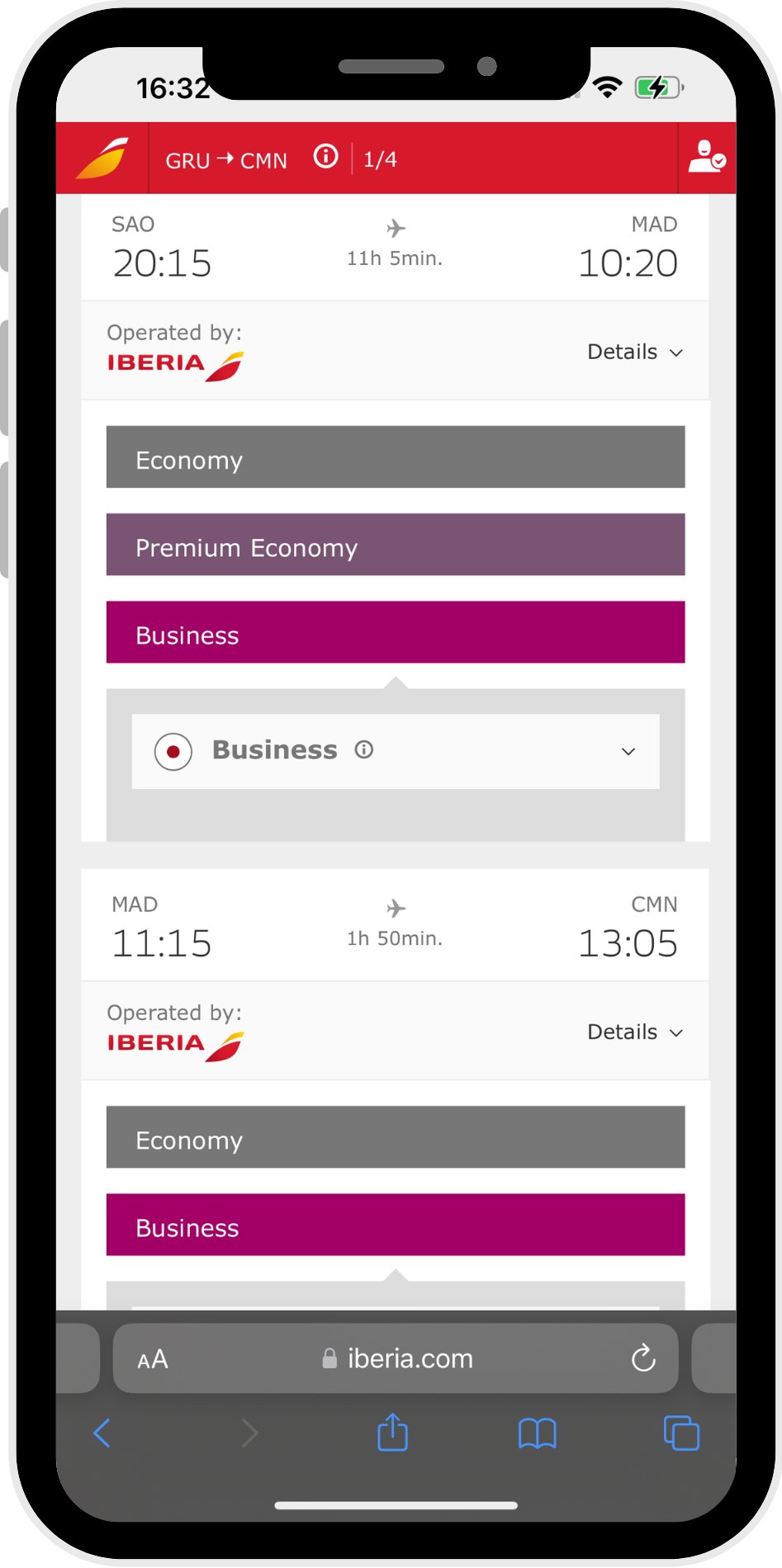Select the Premium Economy fare
This screenshot has height=1568, width=782.
(395, 545)
